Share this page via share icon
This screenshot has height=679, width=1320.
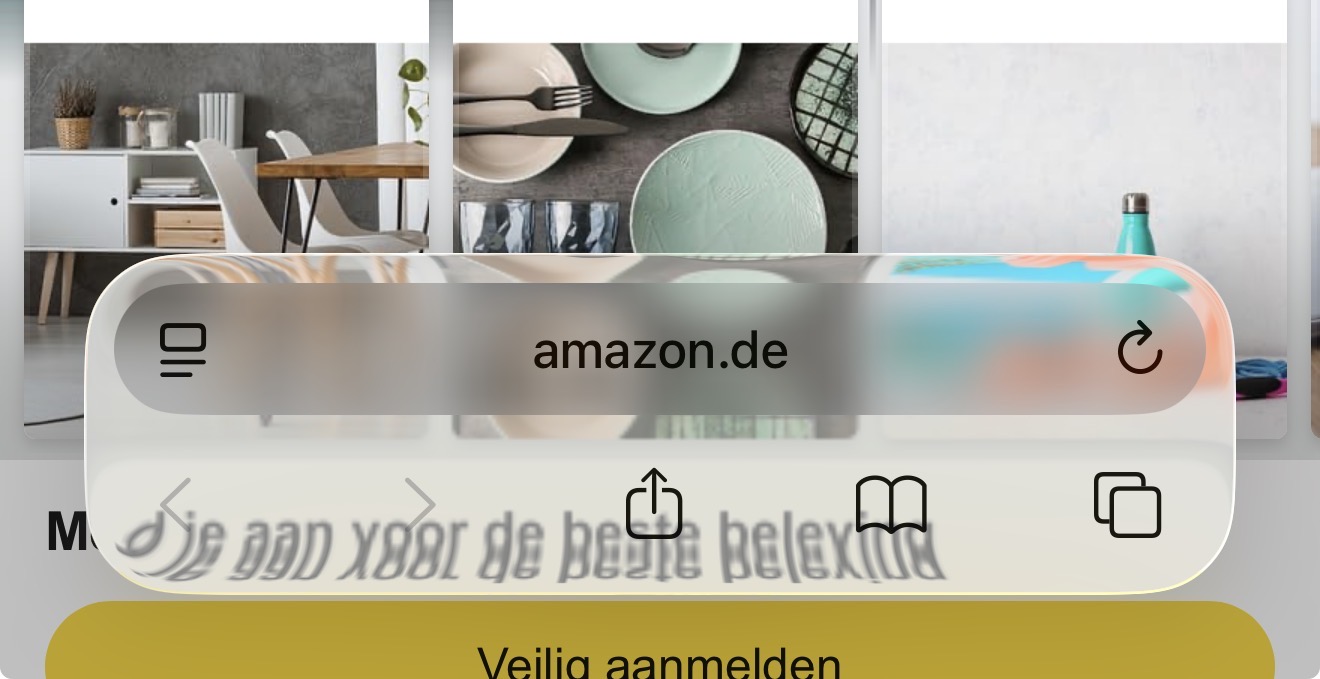[x=654, y=504]
